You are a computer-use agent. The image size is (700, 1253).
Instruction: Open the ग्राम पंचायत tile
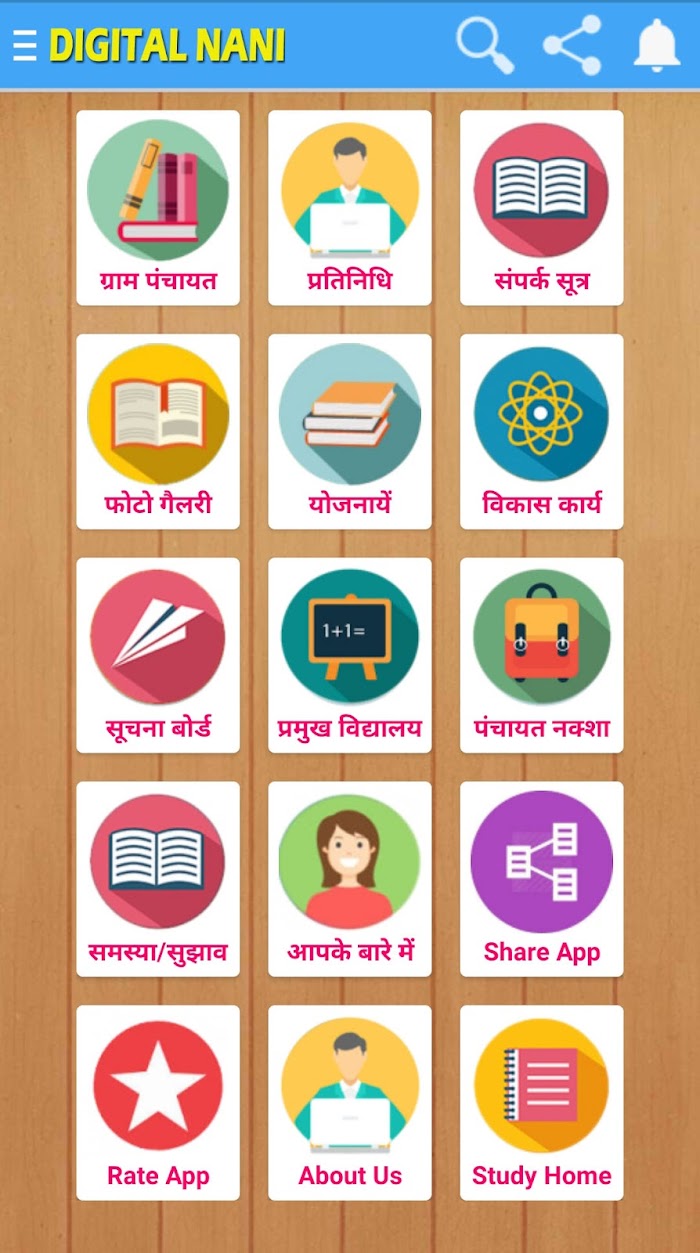(158, 208)
